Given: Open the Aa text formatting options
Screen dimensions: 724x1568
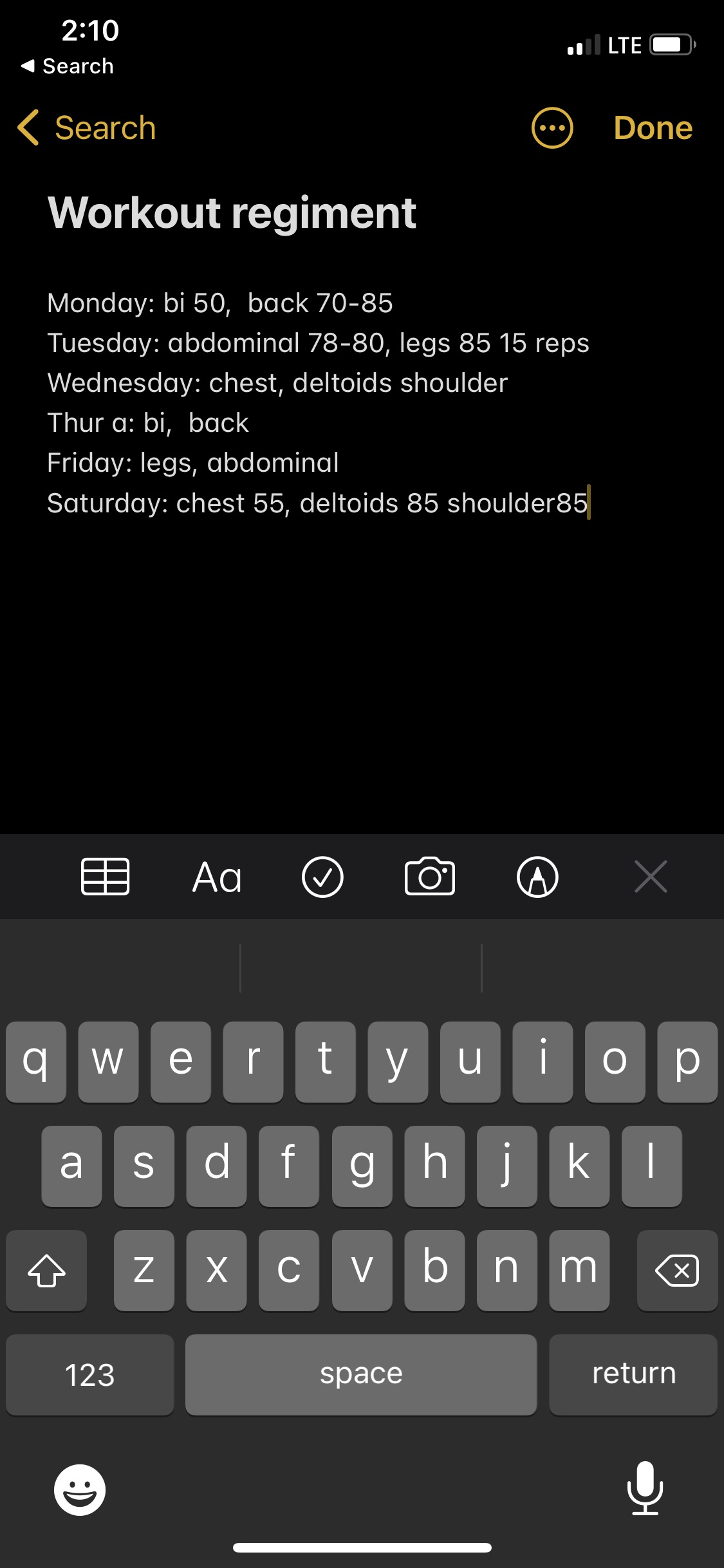Looking at the screenshot, I should (217, 877).
